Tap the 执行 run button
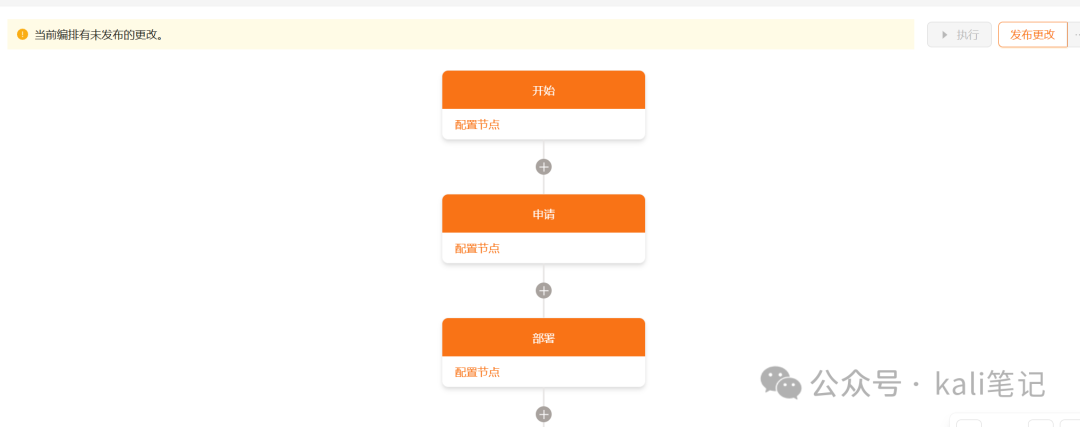 (959, 35)
